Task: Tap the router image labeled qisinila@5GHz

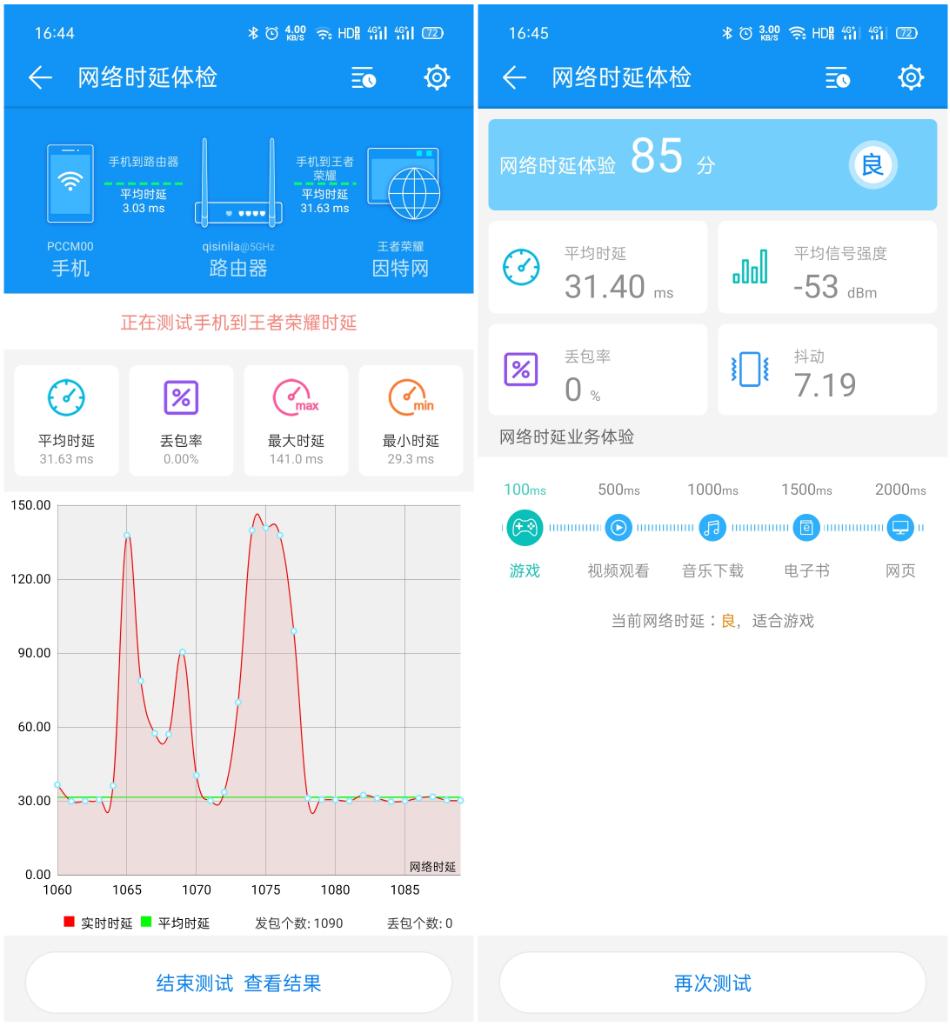Action: (x=238, y=185)
